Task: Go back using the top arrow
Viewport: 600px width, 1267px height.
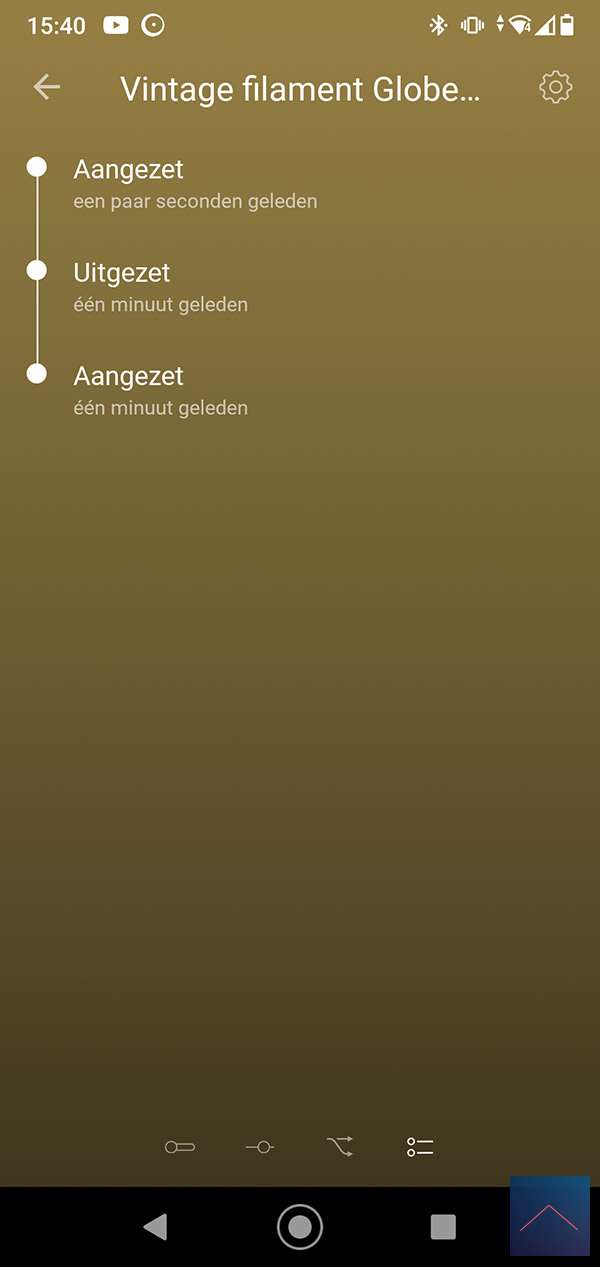Action: point(47,87)
